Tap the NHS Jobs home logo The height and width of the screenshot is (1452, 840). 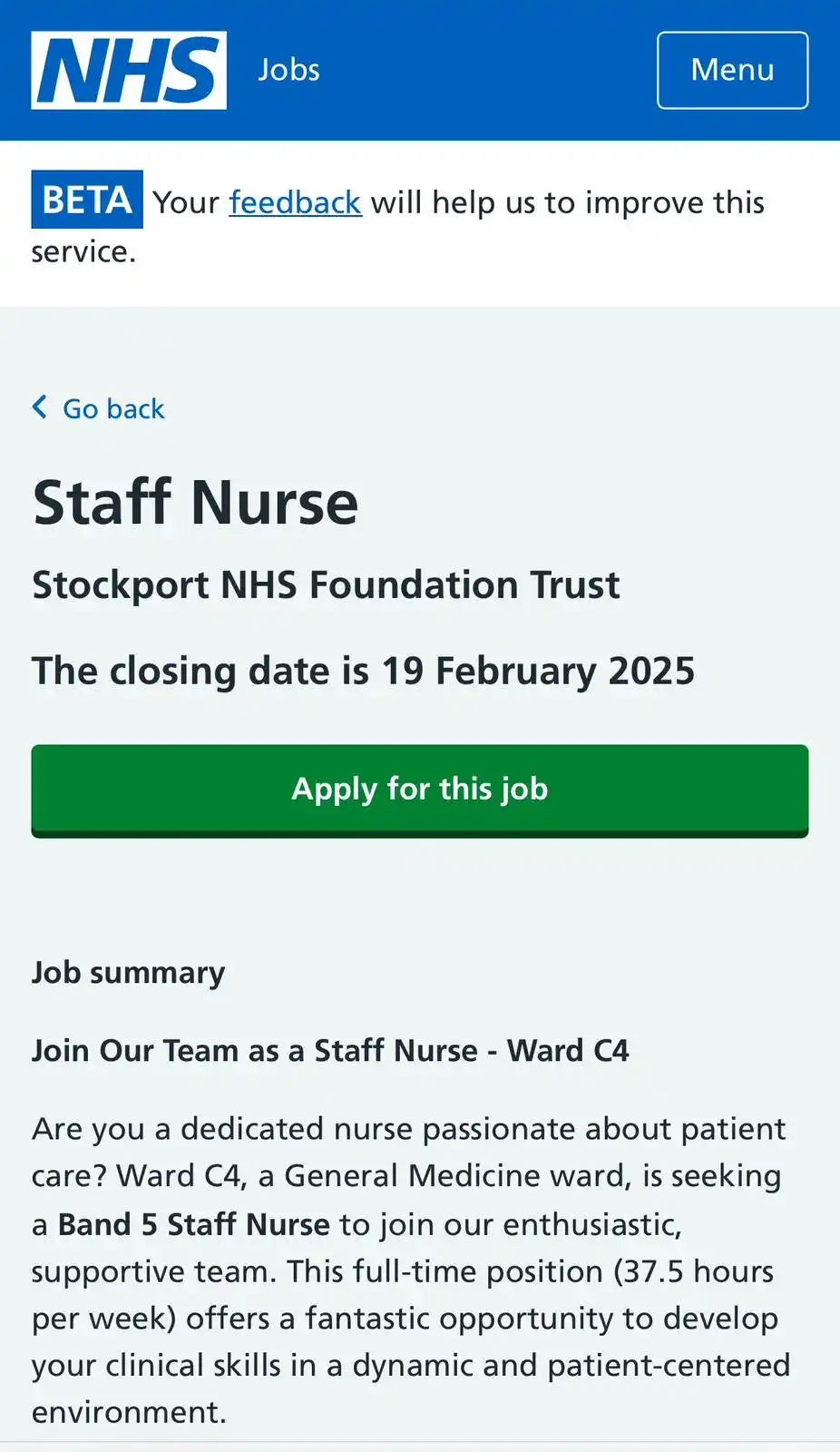pyautogui.click(x=129, y=71)
